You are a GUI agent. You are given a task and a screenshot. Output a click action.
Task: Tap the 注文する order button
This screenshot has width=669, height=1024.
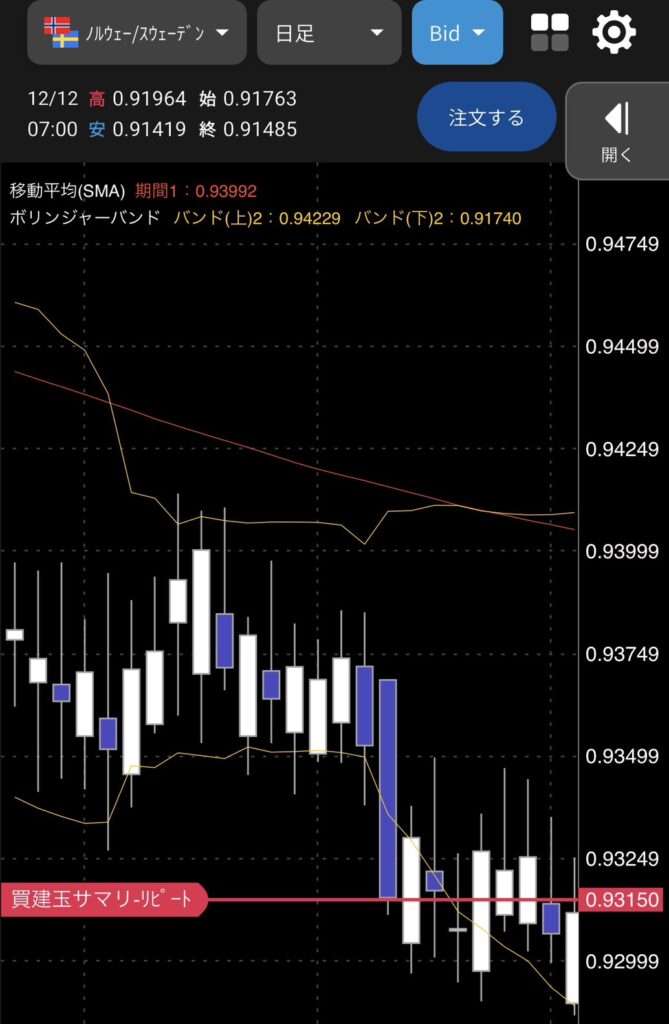(x=486, y=118)
